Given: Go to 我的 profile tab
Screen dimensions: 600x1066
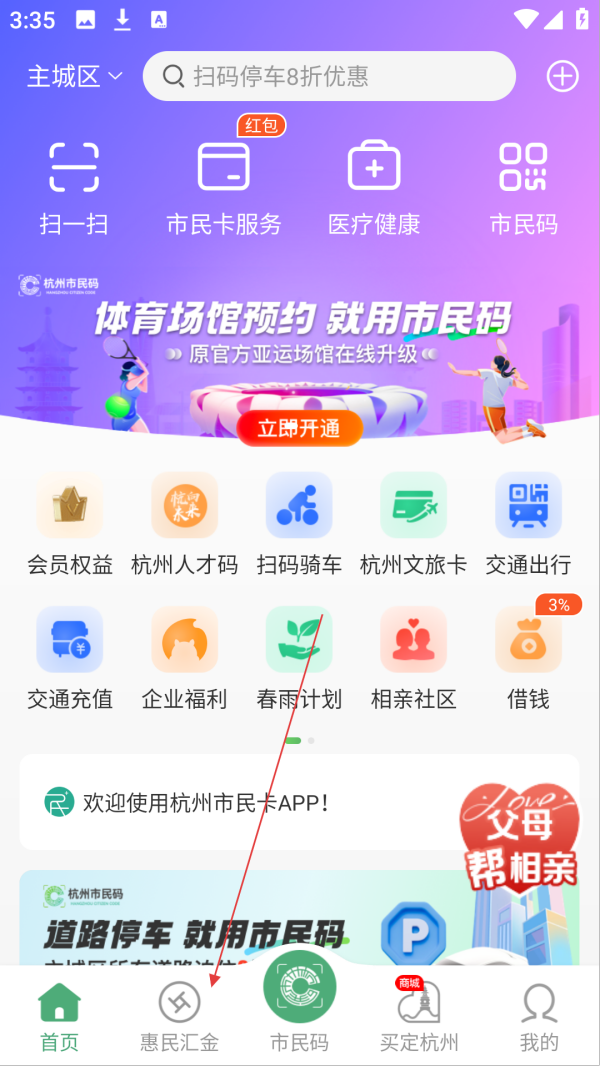Looking at the screenshot, I should [x=539, y=1015].
